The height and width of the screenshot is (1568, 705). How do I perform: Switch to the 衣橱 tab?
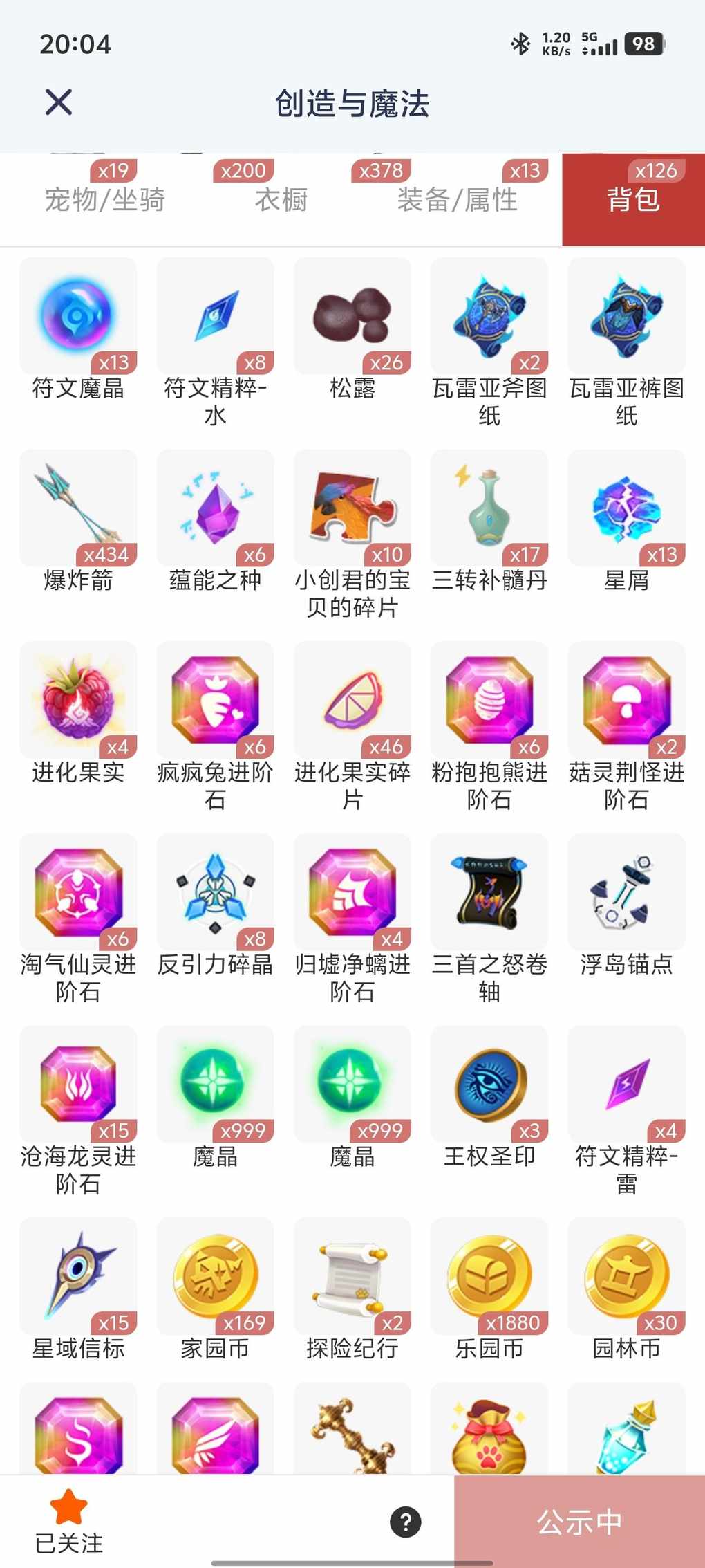(281, 200)
